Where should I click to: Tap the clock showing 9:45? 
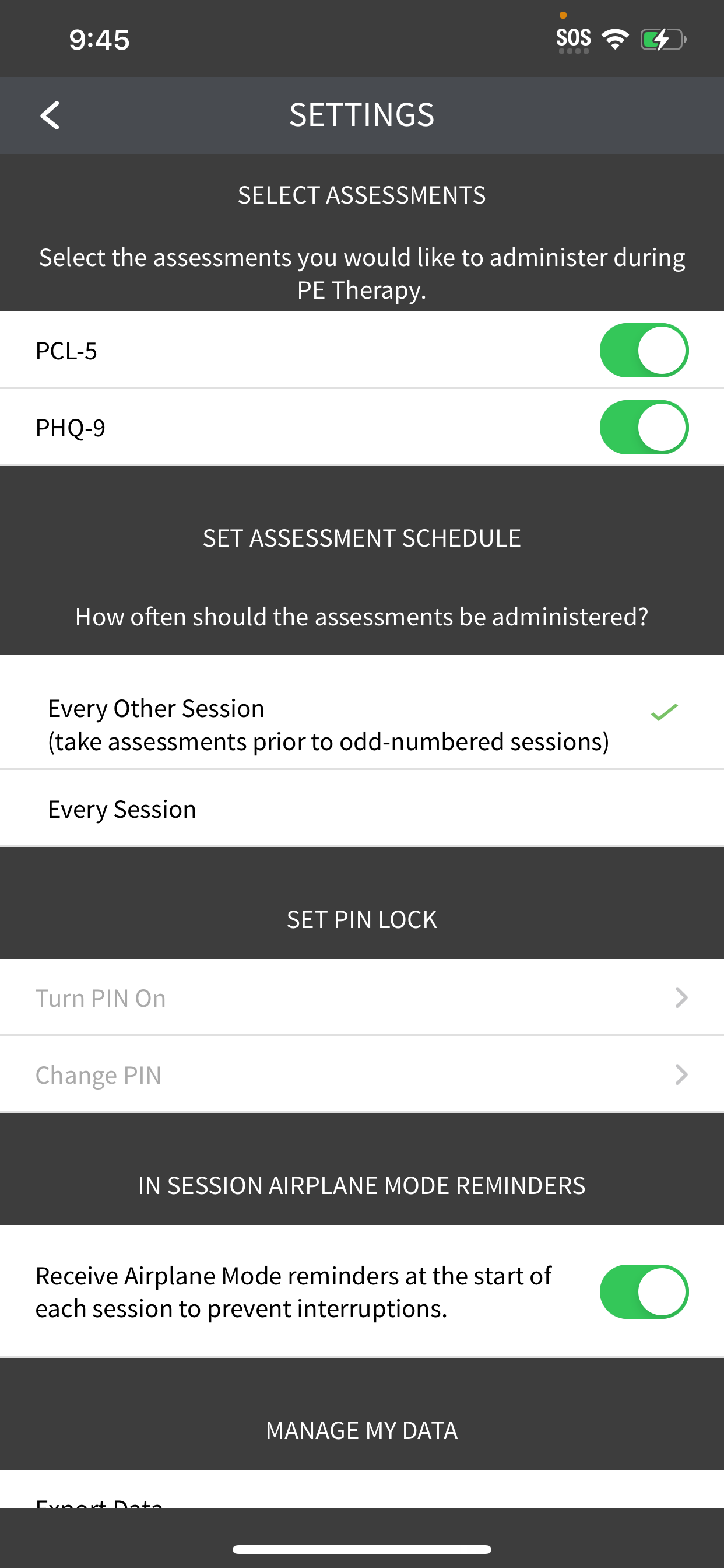tap(99, 38)
